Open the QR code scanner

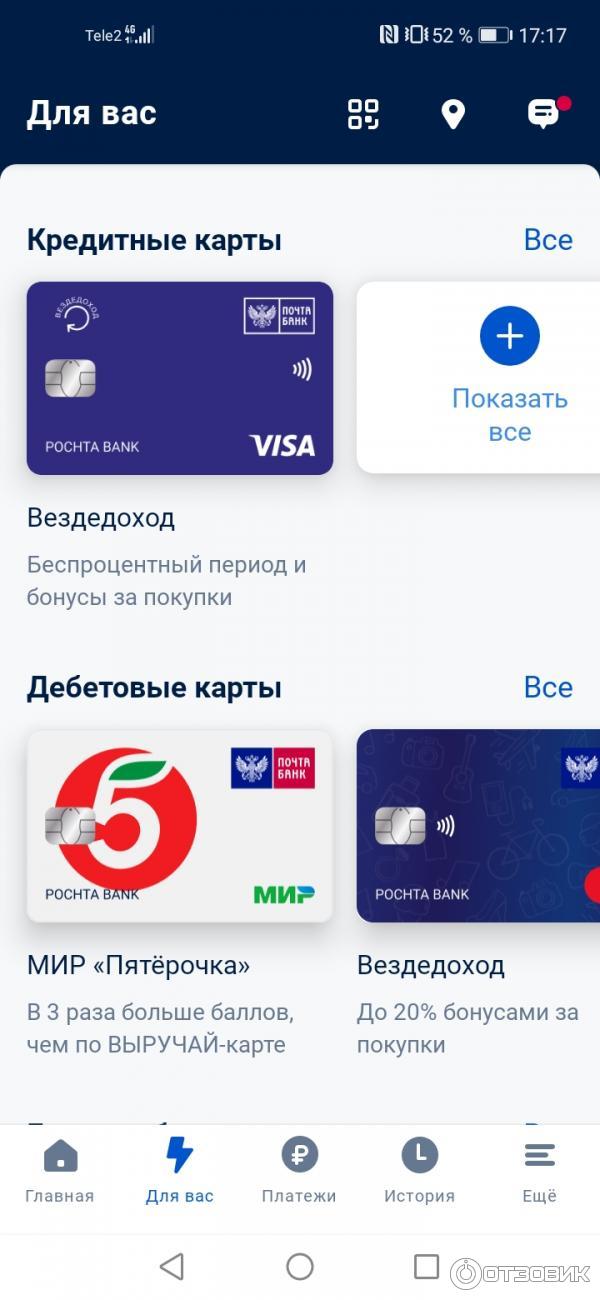click(x=363, y=114)
